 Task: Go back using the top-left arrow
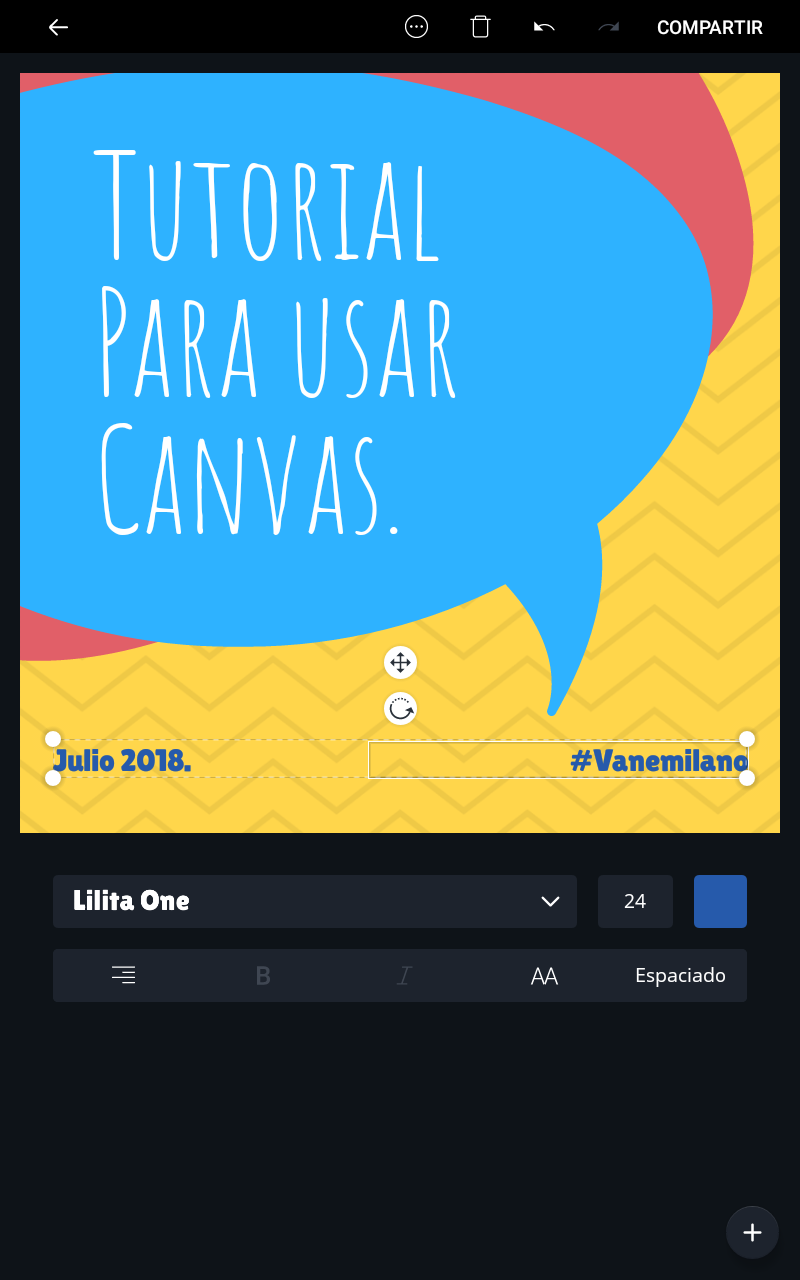click(x=58, y=27)
